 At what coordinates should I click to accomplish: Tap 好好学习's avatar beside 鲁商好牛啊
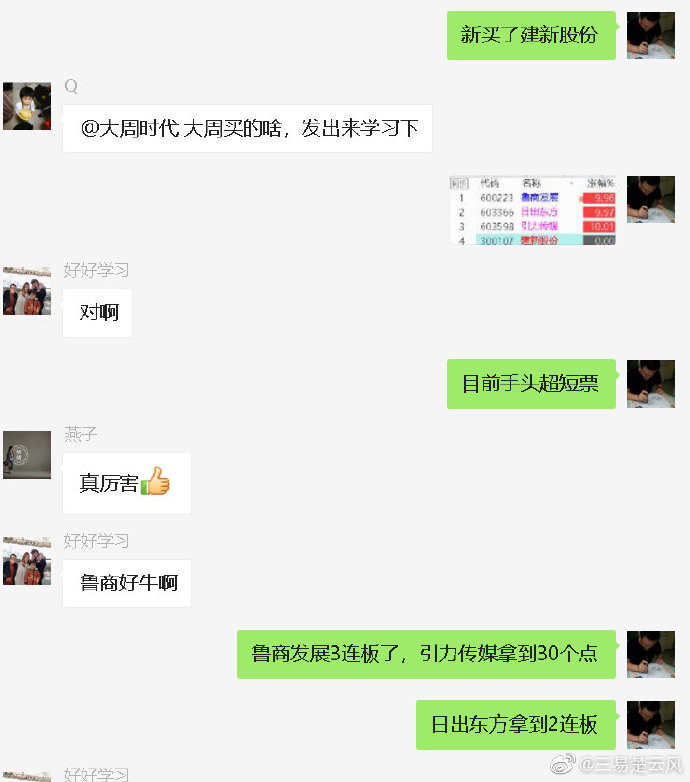pyautogui.click(x=27, y=561)
